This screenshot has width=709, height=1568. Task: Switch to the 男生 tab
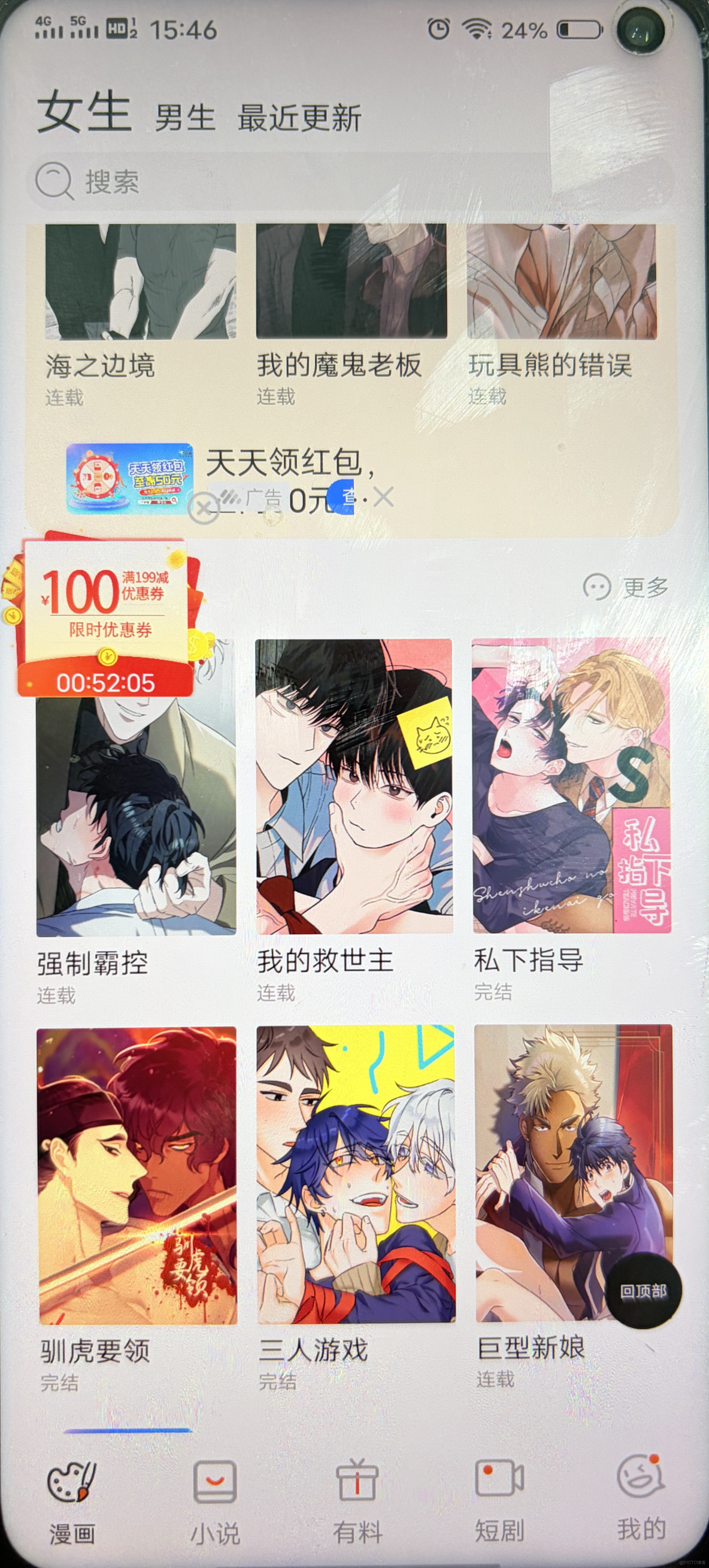pyautogui.click(x=184, y=117)
